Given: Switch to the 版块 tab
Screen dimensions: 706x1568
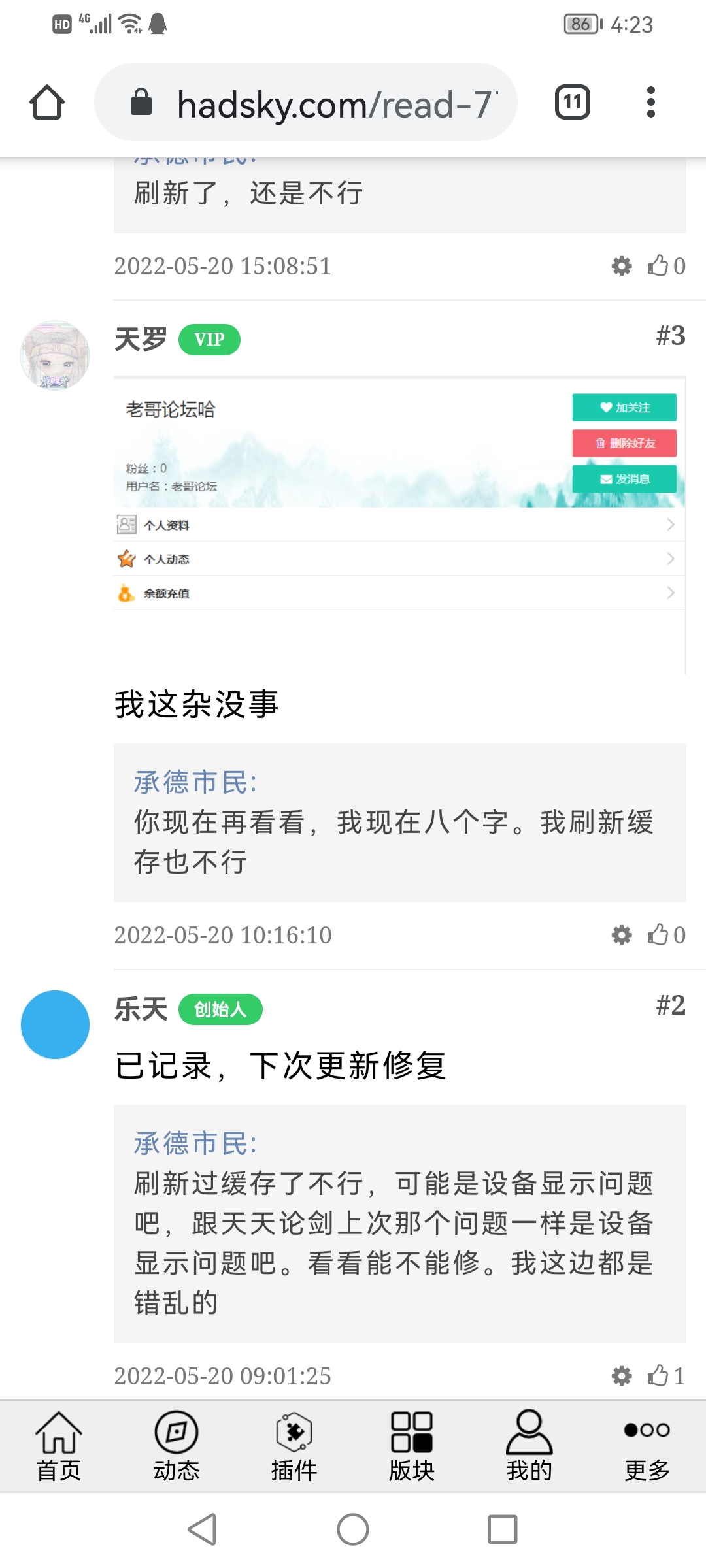Looking at the screenshot, I should click(412, 1446).
